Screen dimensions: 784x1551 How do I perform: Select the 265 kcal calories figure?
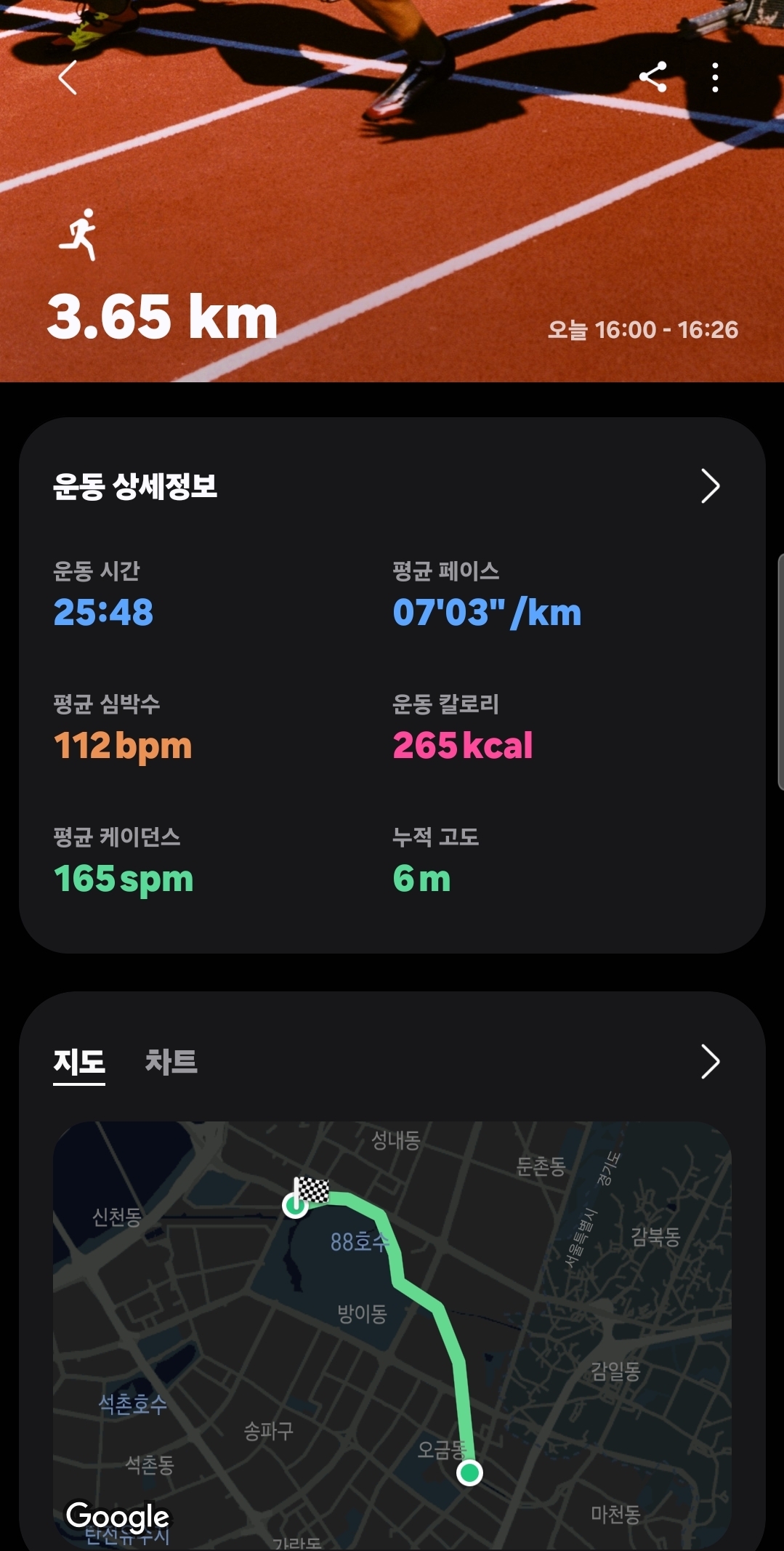463,747
